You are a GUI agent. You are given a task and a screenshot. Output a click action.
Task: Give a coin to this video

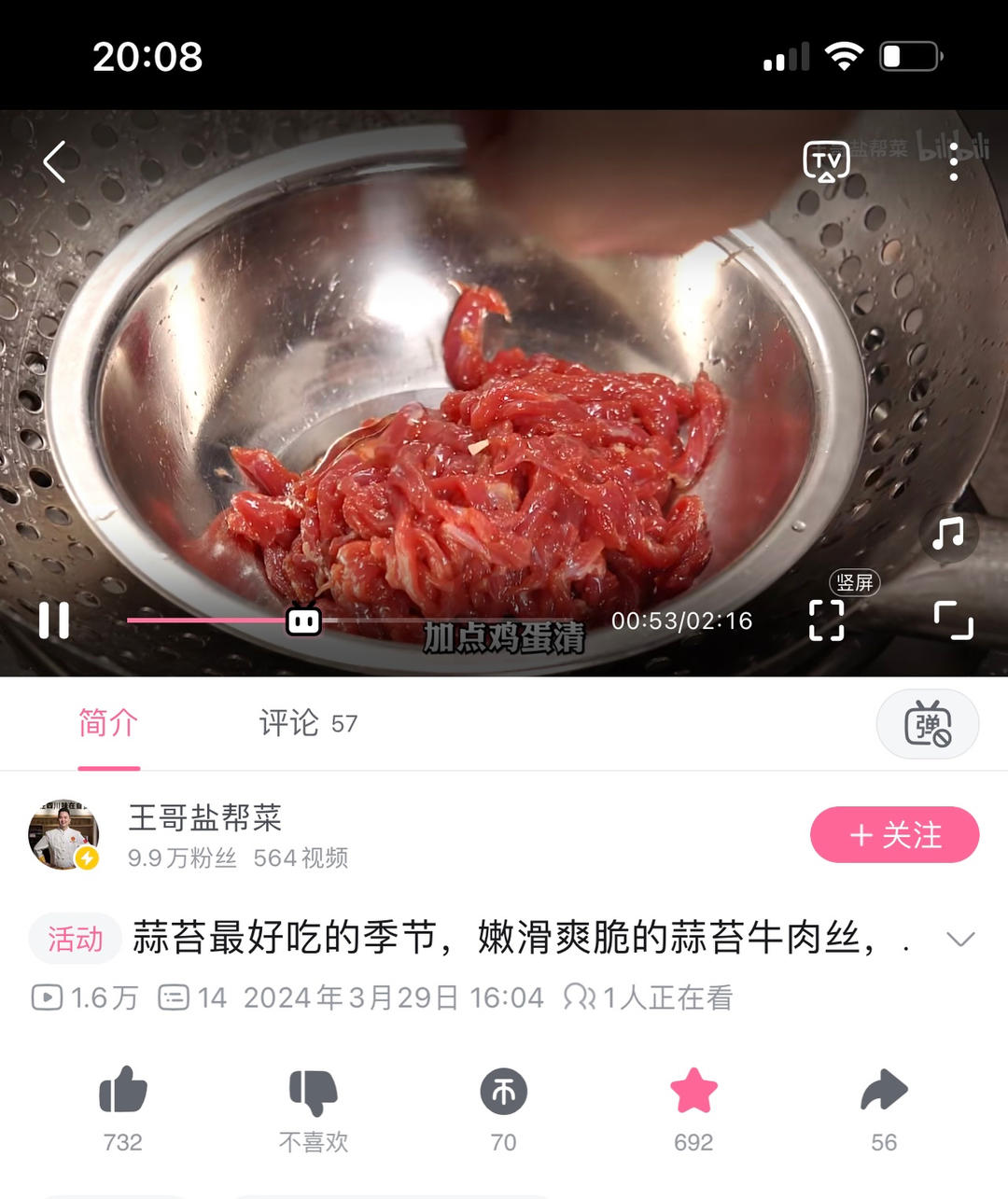click(x=504, y=1092)
